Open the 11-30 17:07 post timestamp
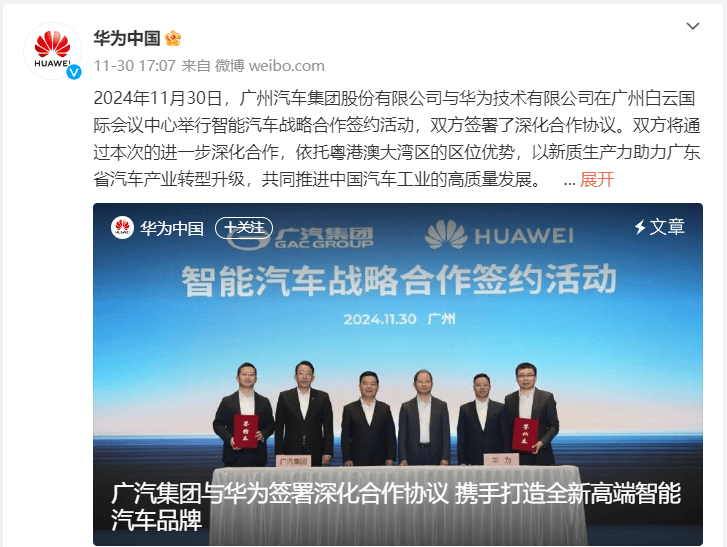The width and height of the screenshot is (727, 547). point(135,65)
